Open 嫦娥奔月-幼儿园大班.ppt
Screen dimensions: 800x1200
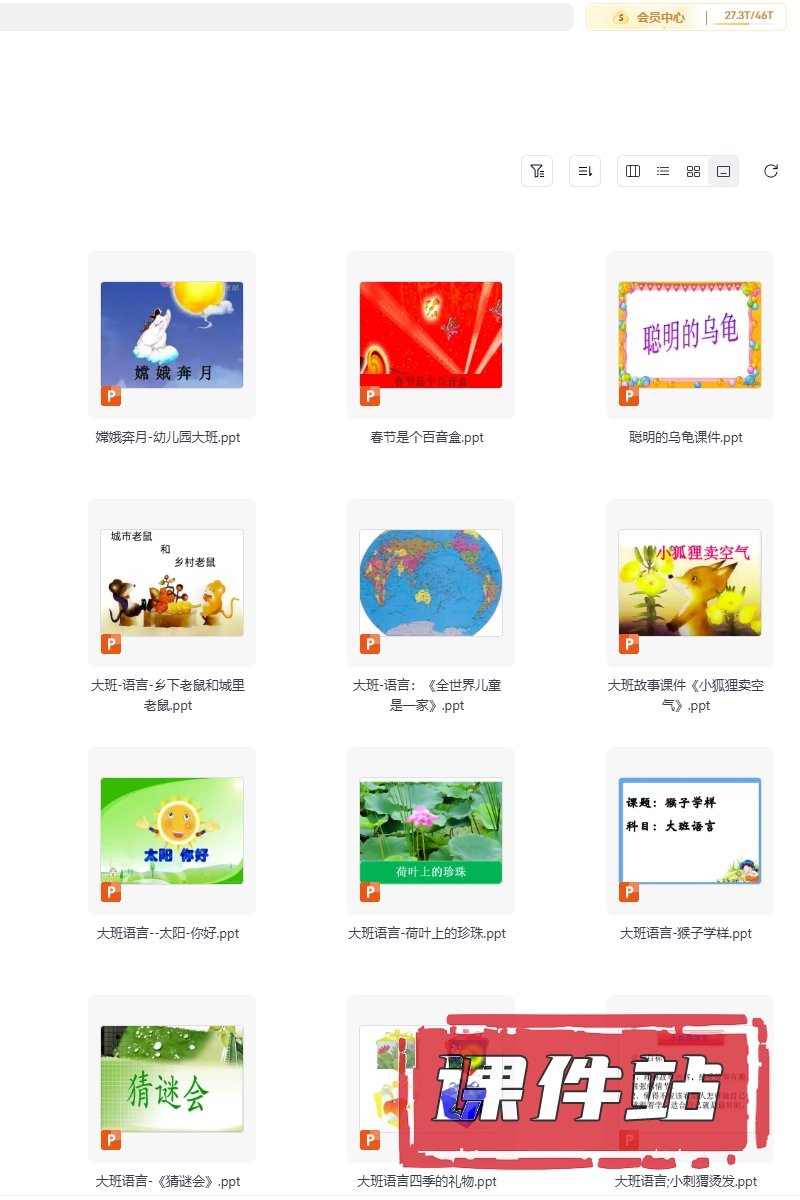tap(172, 335)
